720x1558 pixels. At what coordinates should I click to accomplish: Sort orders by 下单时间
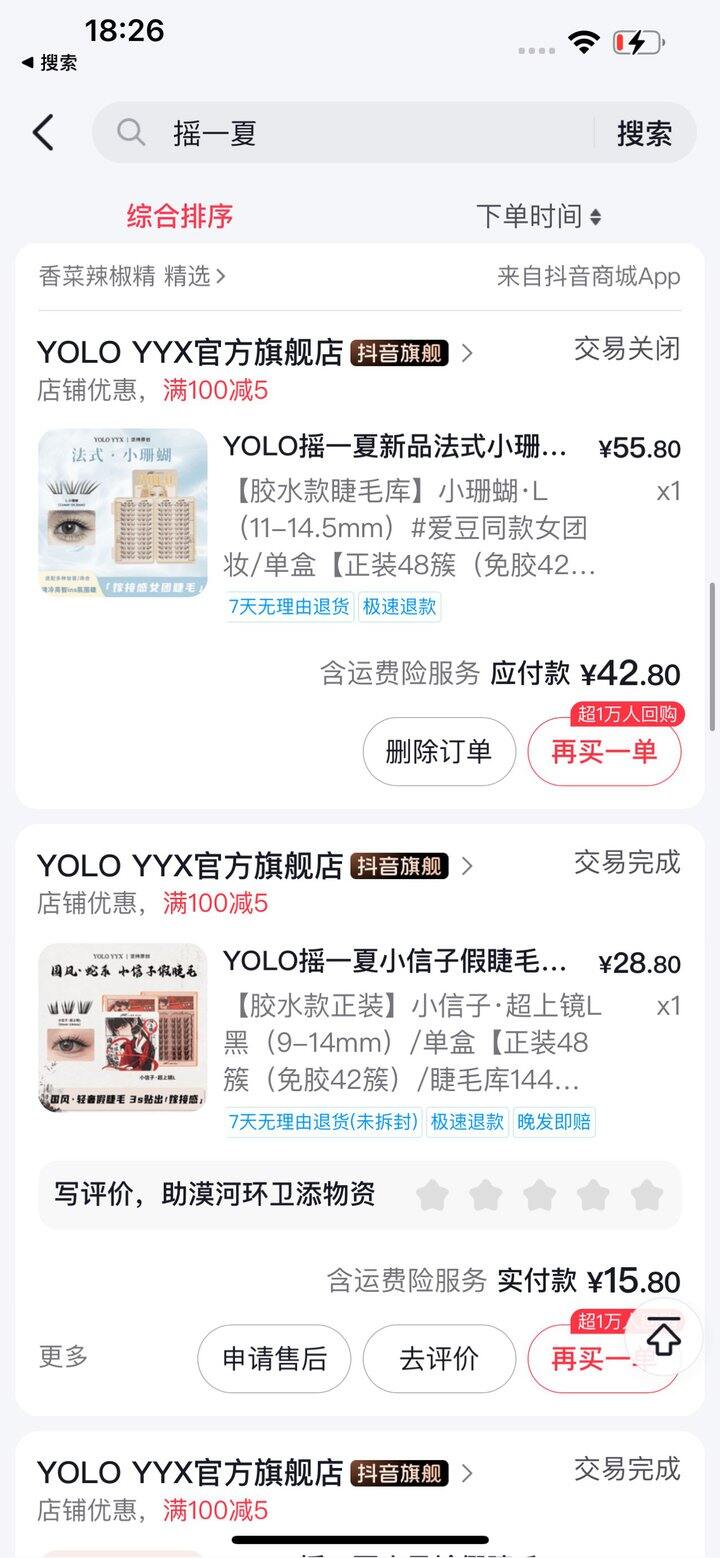[x=538, y=216]
